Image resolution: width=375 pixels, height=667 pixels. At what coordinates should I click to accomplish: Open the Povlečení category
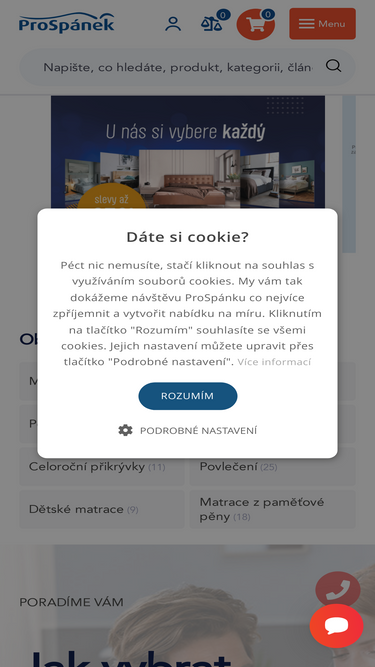273,467
